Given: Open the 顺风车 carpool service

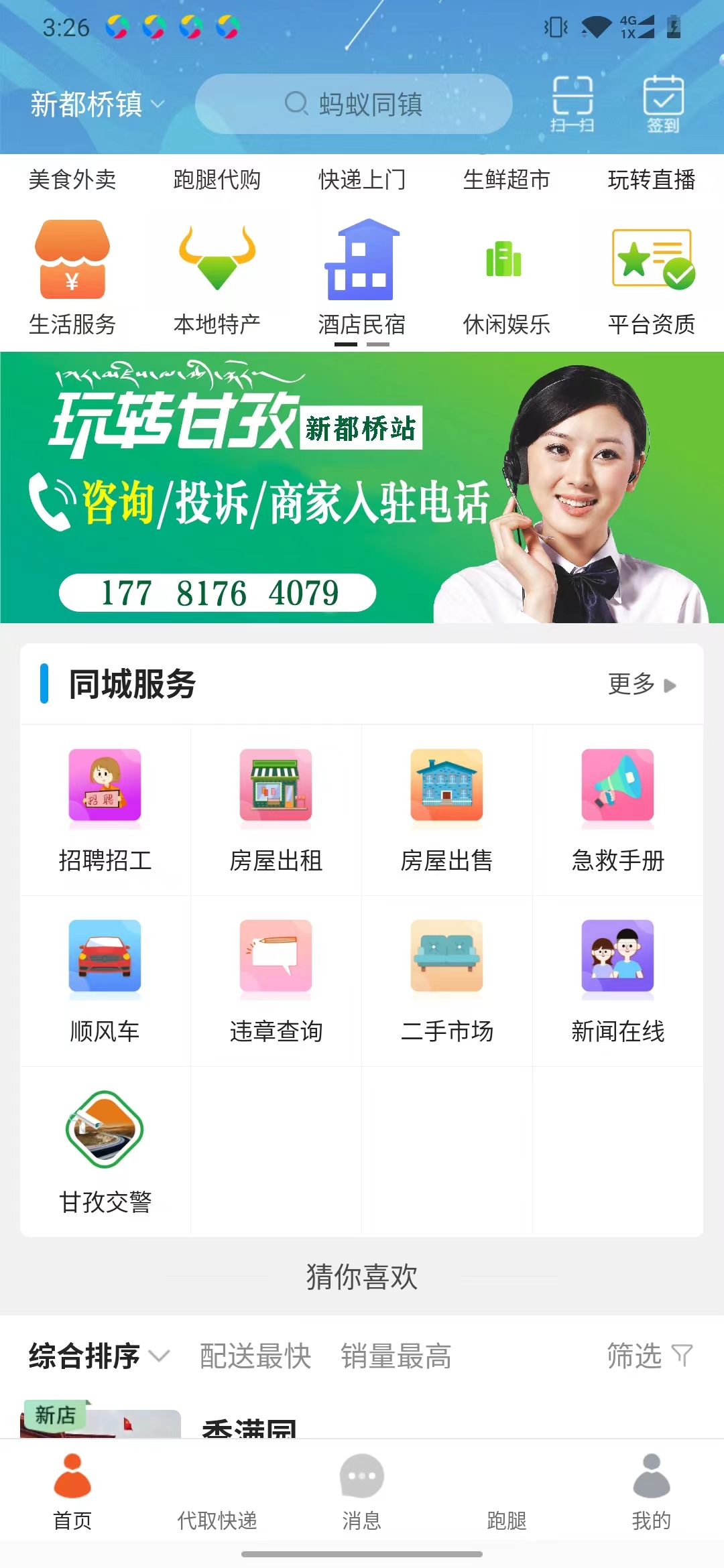Looking at the screenshot, I should [x=105, y=981].
